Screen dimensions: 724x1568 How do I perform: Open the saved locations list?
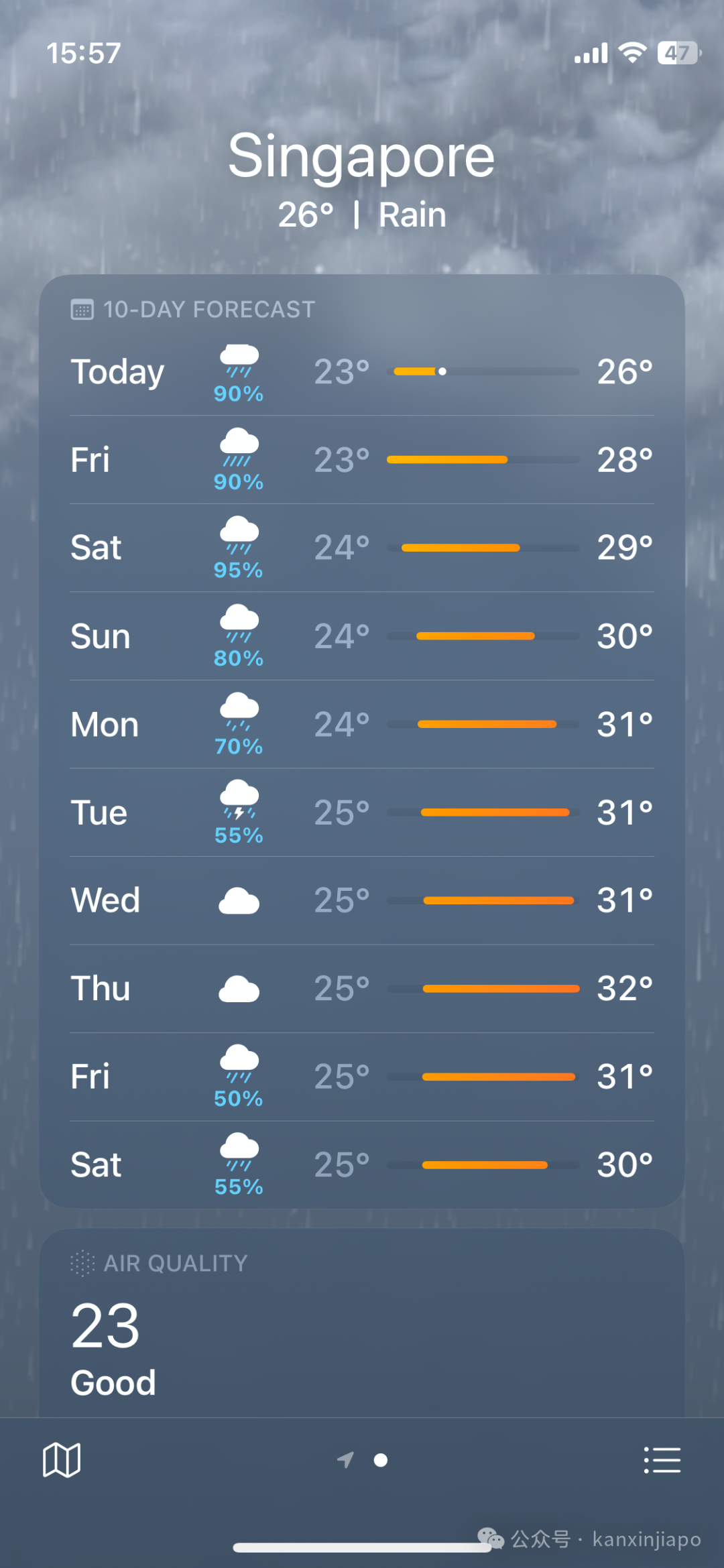(662, 1460)
